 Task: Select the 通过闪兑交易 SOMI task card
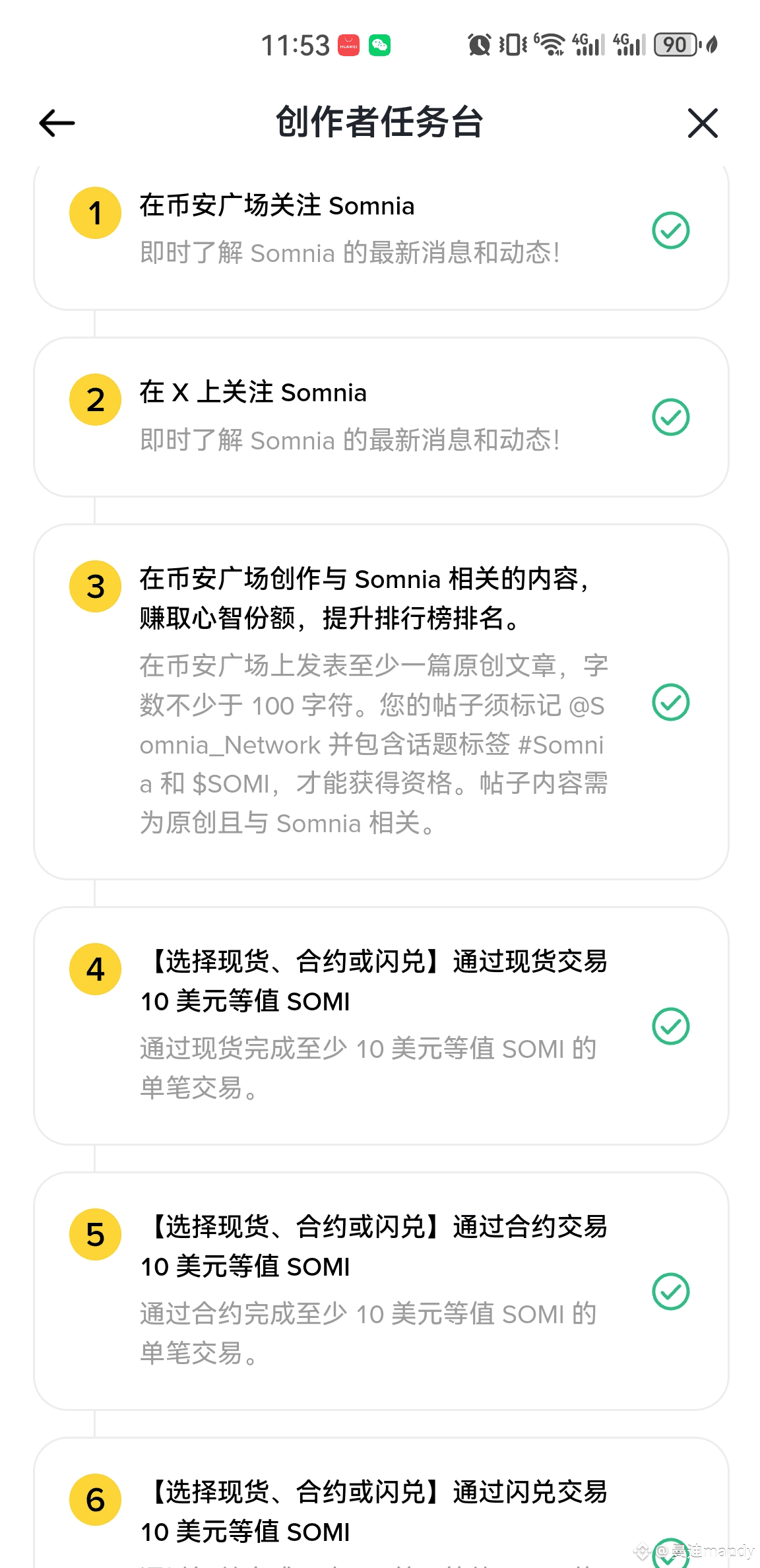[x=381, y=1503]
